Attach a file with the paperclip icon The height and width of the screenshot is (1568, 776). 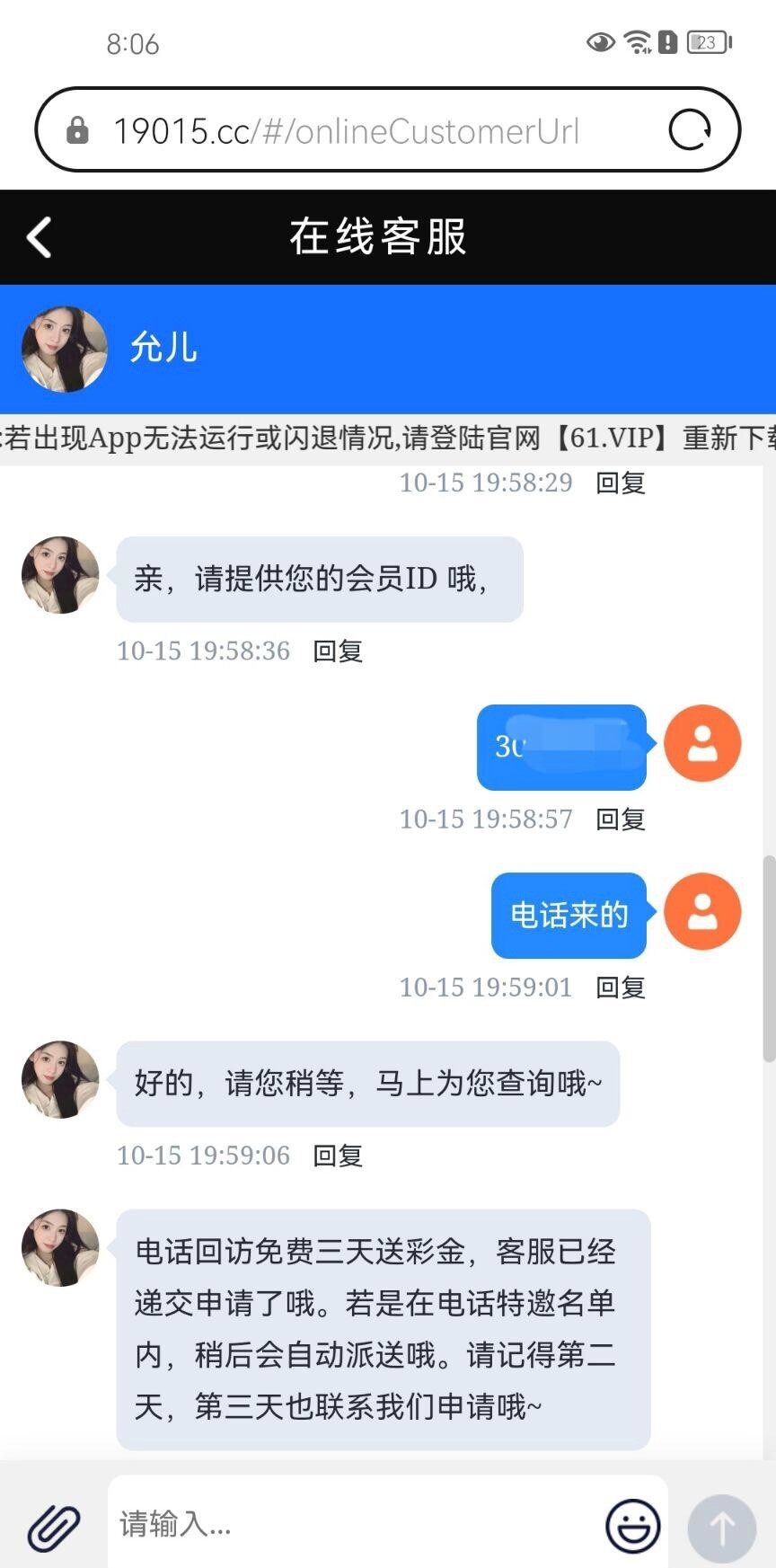coord(54,1526)
